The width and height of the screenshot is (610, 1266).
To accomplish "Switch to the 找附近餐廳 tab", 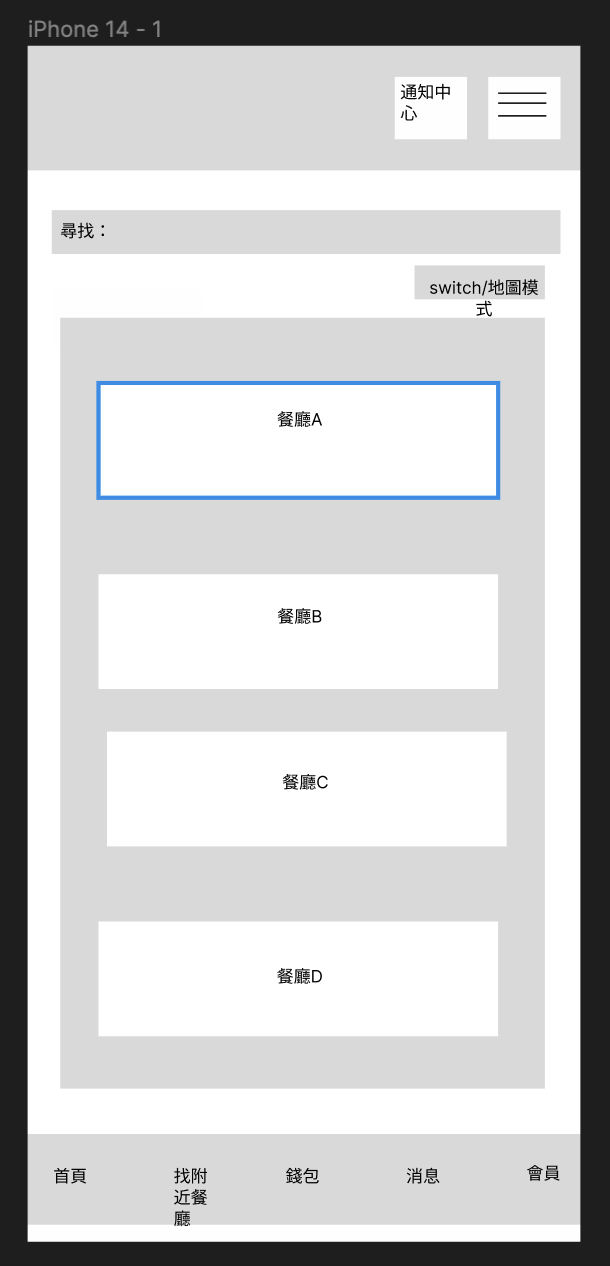I will pyautogui.click(x=190, y=1196).
